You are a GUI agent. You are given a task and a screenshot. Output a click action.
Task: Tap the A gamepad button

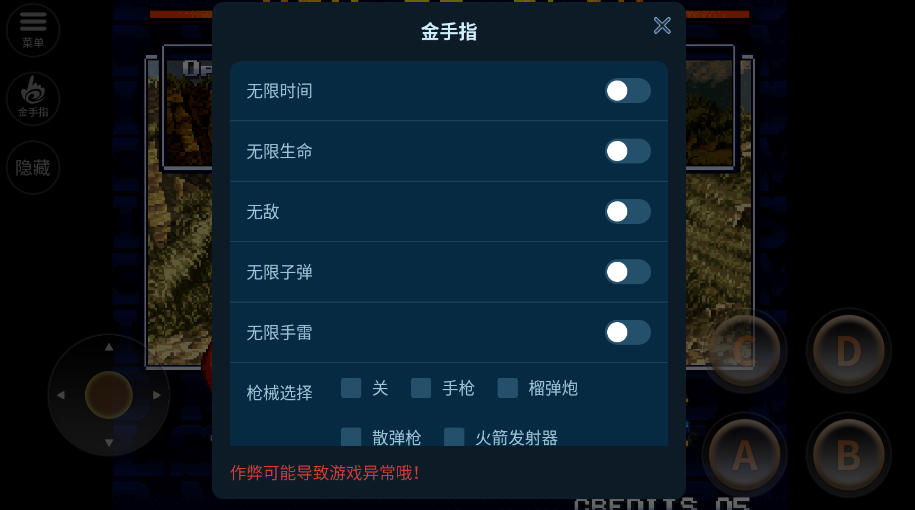pyautogui.click(x=744, y=455)
